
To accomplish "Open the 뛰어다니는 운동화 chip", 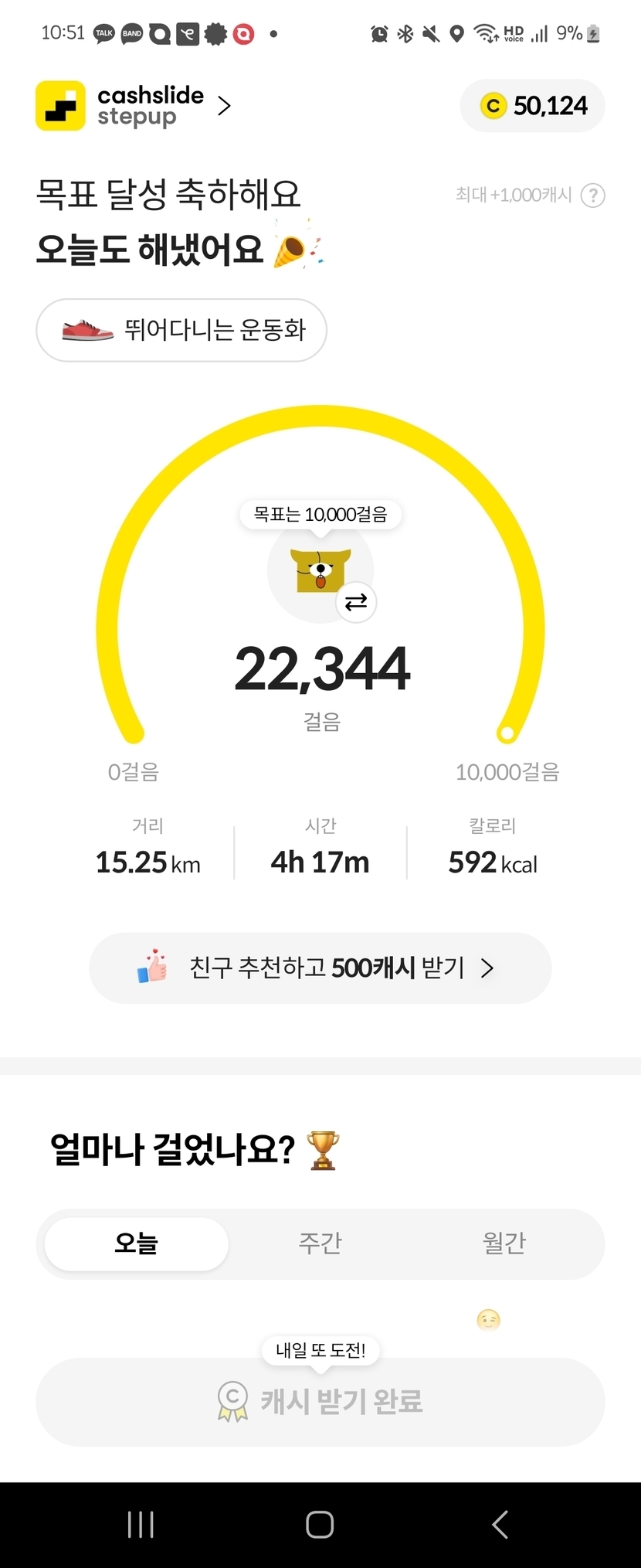I will tap(181, 330).
